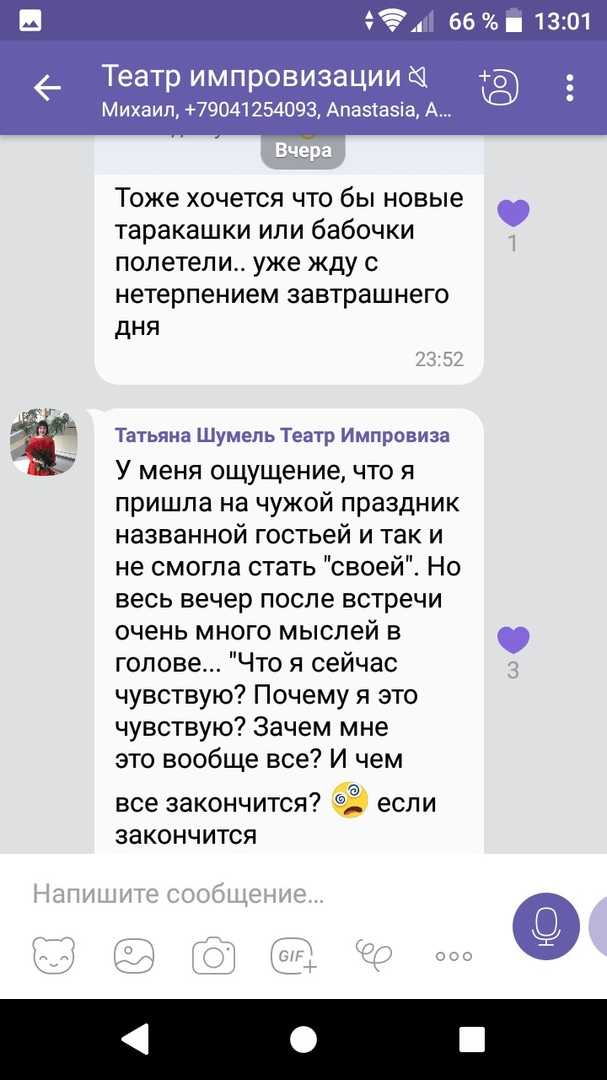Open the camera to take a picture
The height and width of the screenshot is (1080, 607).
tap(214, 956)
